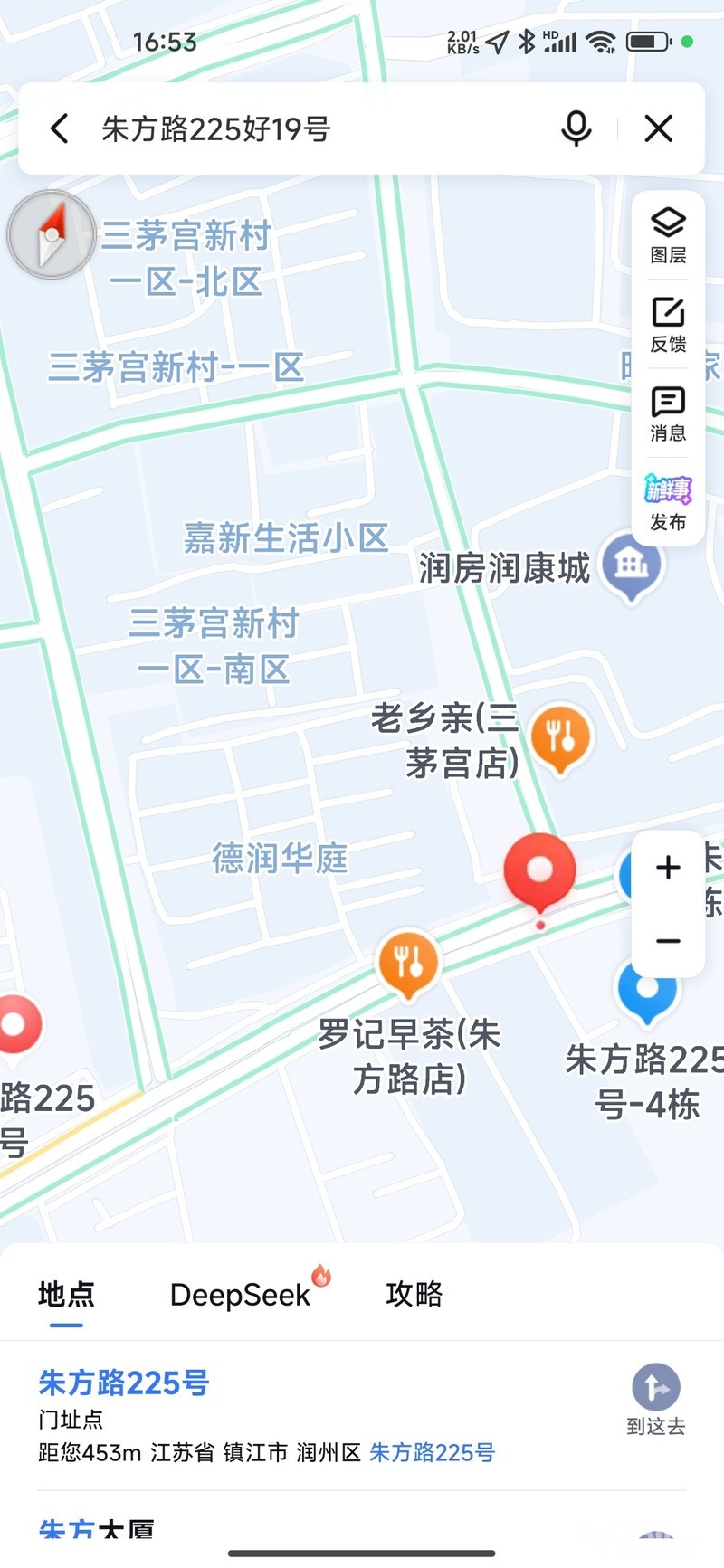Open the 图层 layers panel
724x1568 pixels.
coord(668,235)
